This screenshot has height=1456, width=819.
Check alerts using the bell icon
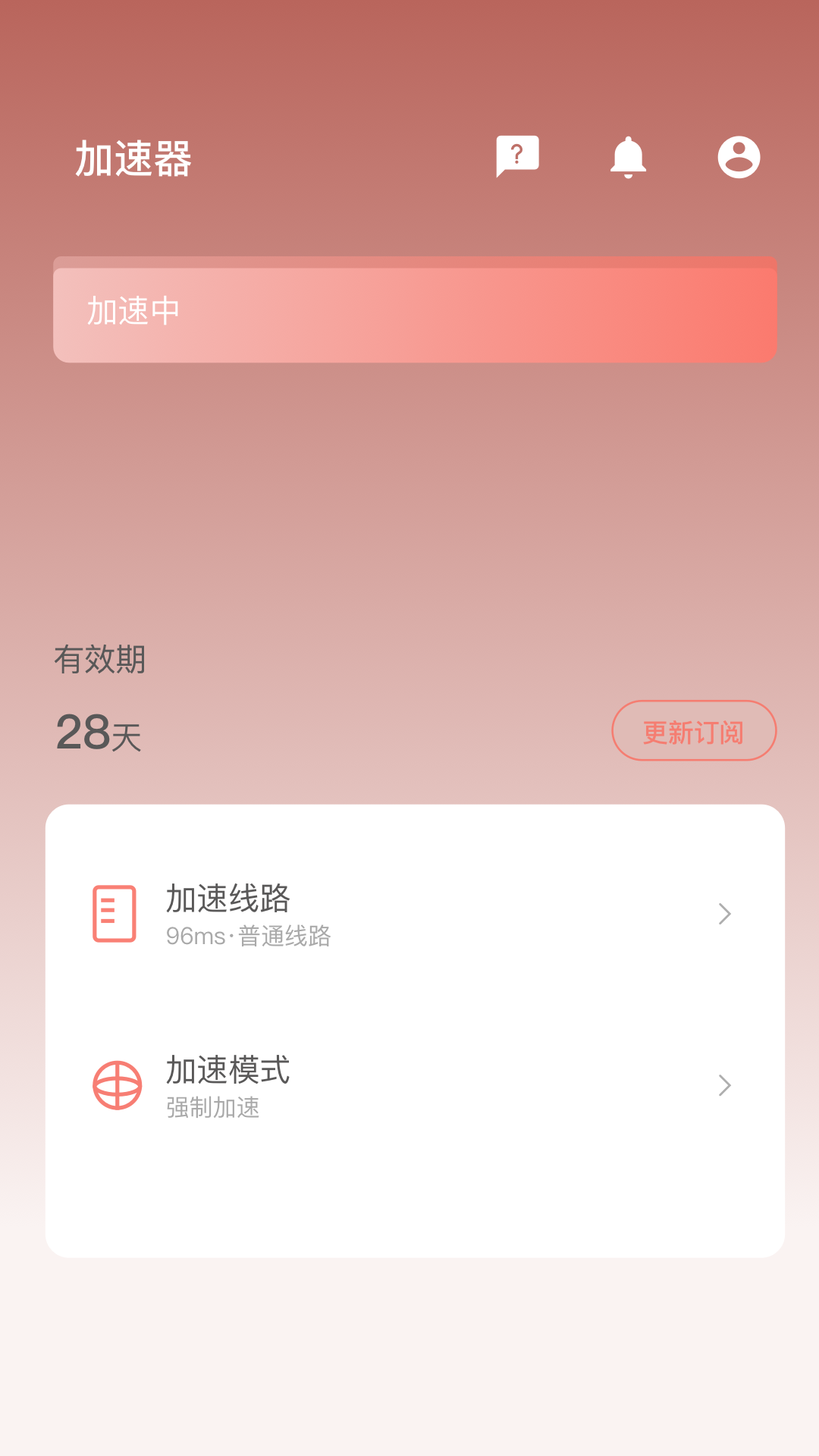[x=629, y=156]
